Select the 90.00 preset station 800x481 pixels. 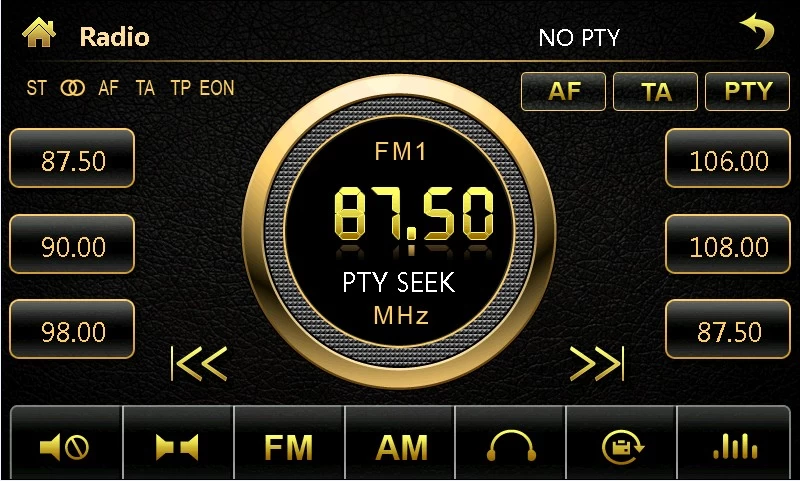(72, 246)
